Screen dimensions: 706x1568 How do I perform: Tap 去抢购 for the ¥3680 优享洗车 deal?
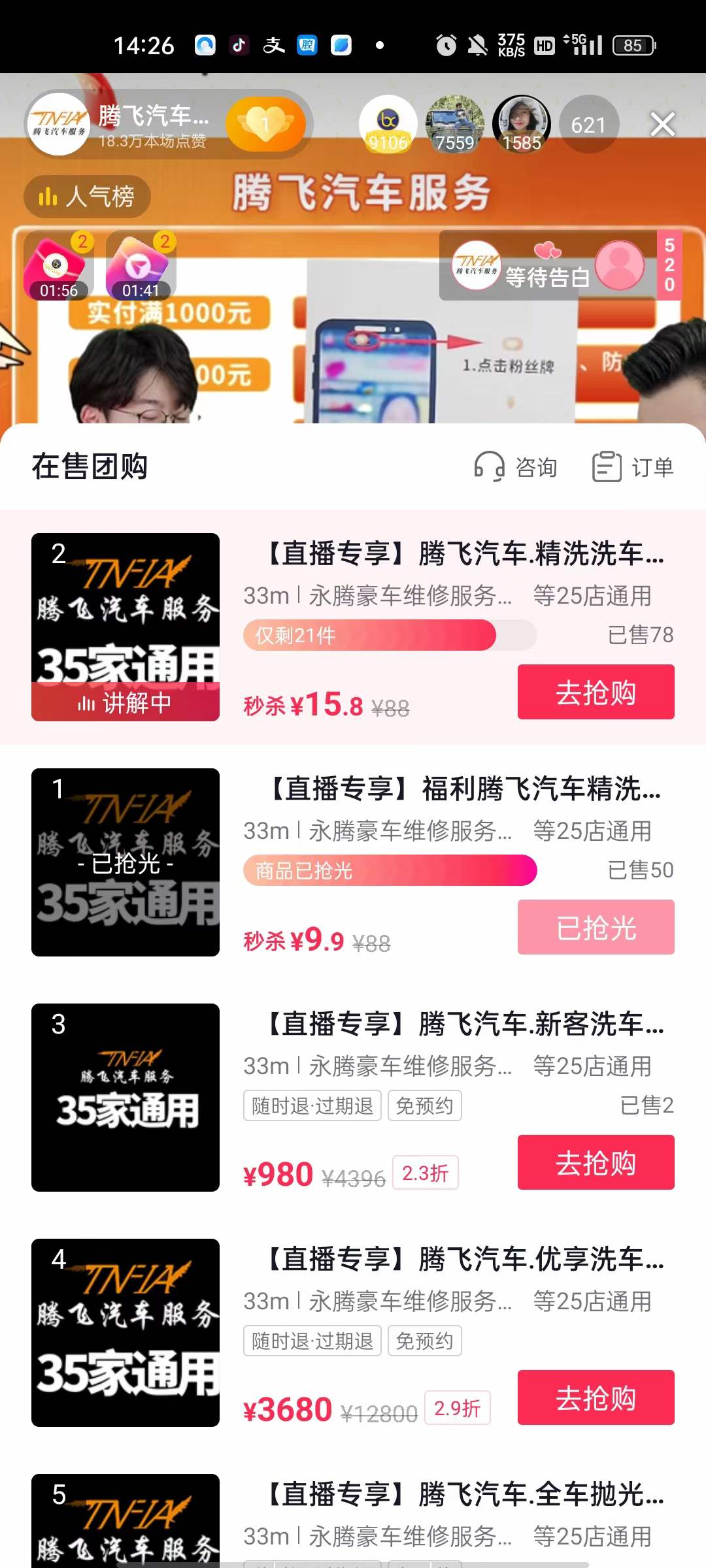click(x=596, y=1398)
